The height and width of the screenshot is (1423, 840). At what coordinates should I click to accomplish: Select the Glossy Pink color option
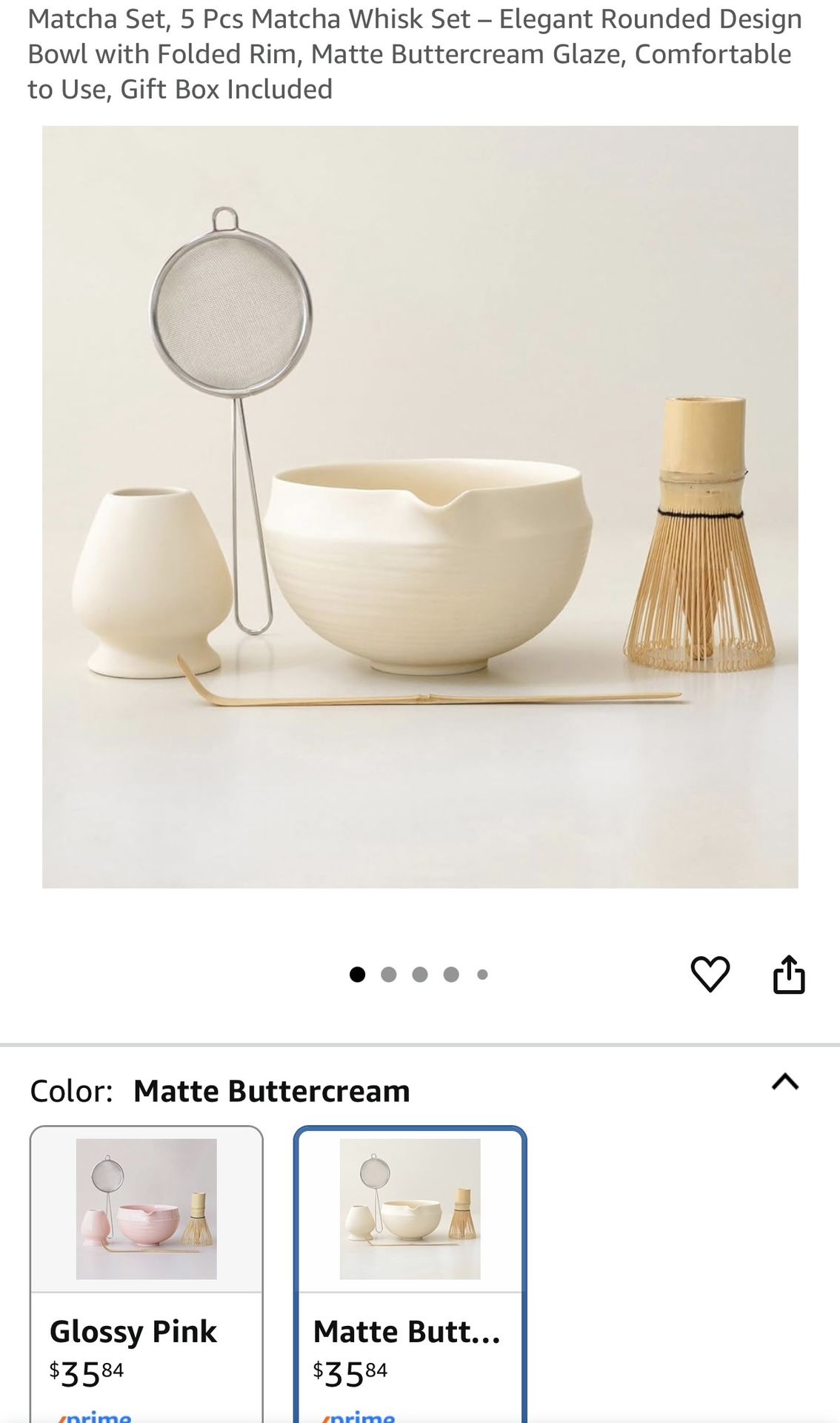[147, 1260]
